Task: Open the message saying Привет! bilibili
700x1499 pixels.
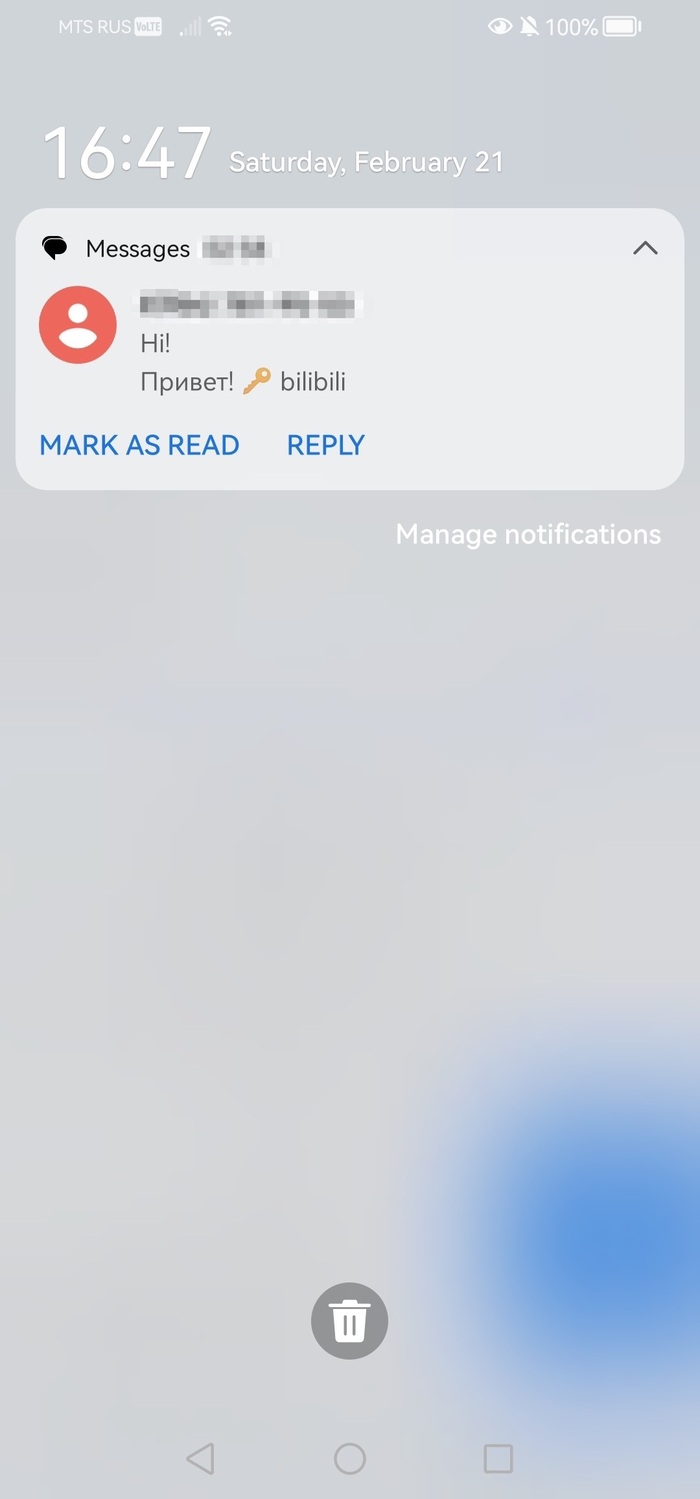Action: click(x=243, y=381)
